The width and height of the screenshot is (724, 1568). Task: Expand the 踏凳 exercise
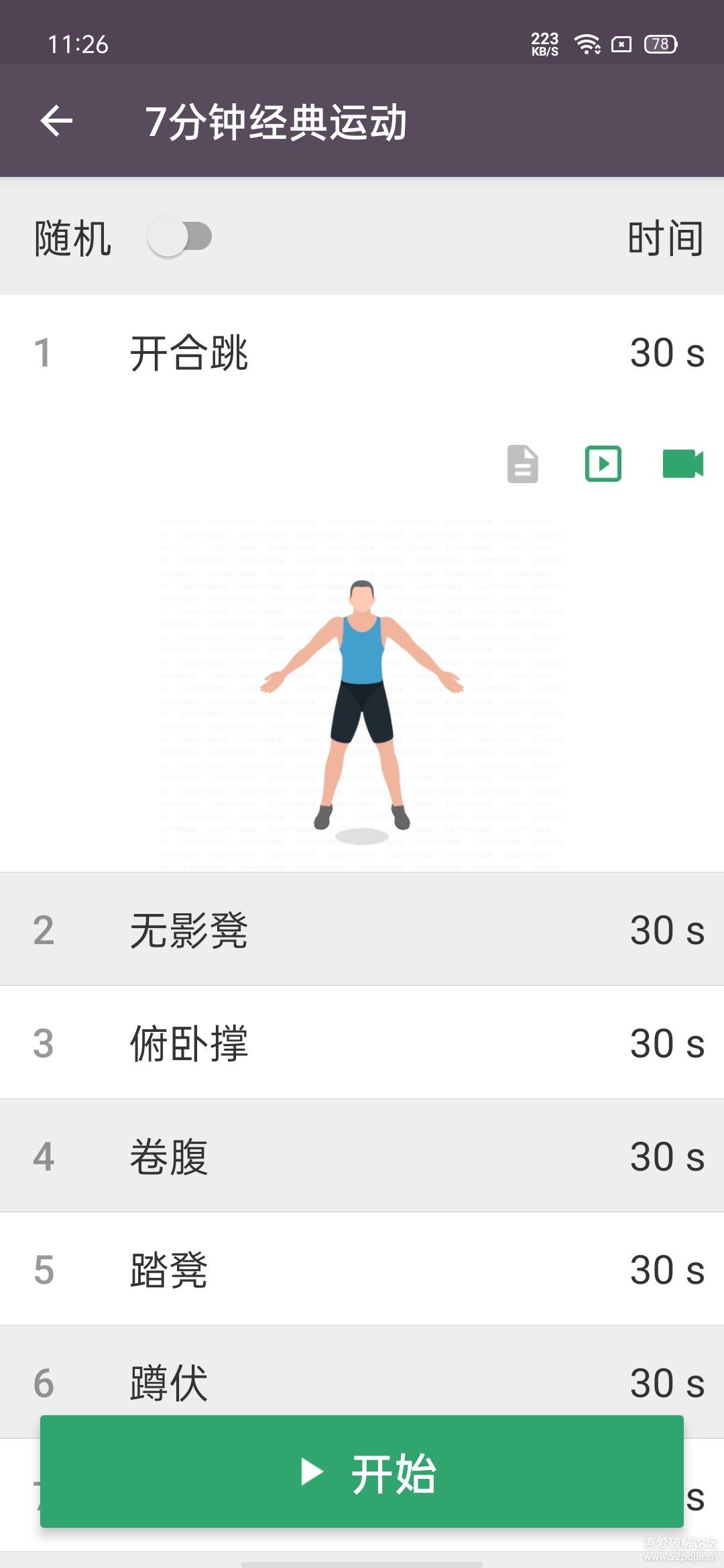[362, 1269]
